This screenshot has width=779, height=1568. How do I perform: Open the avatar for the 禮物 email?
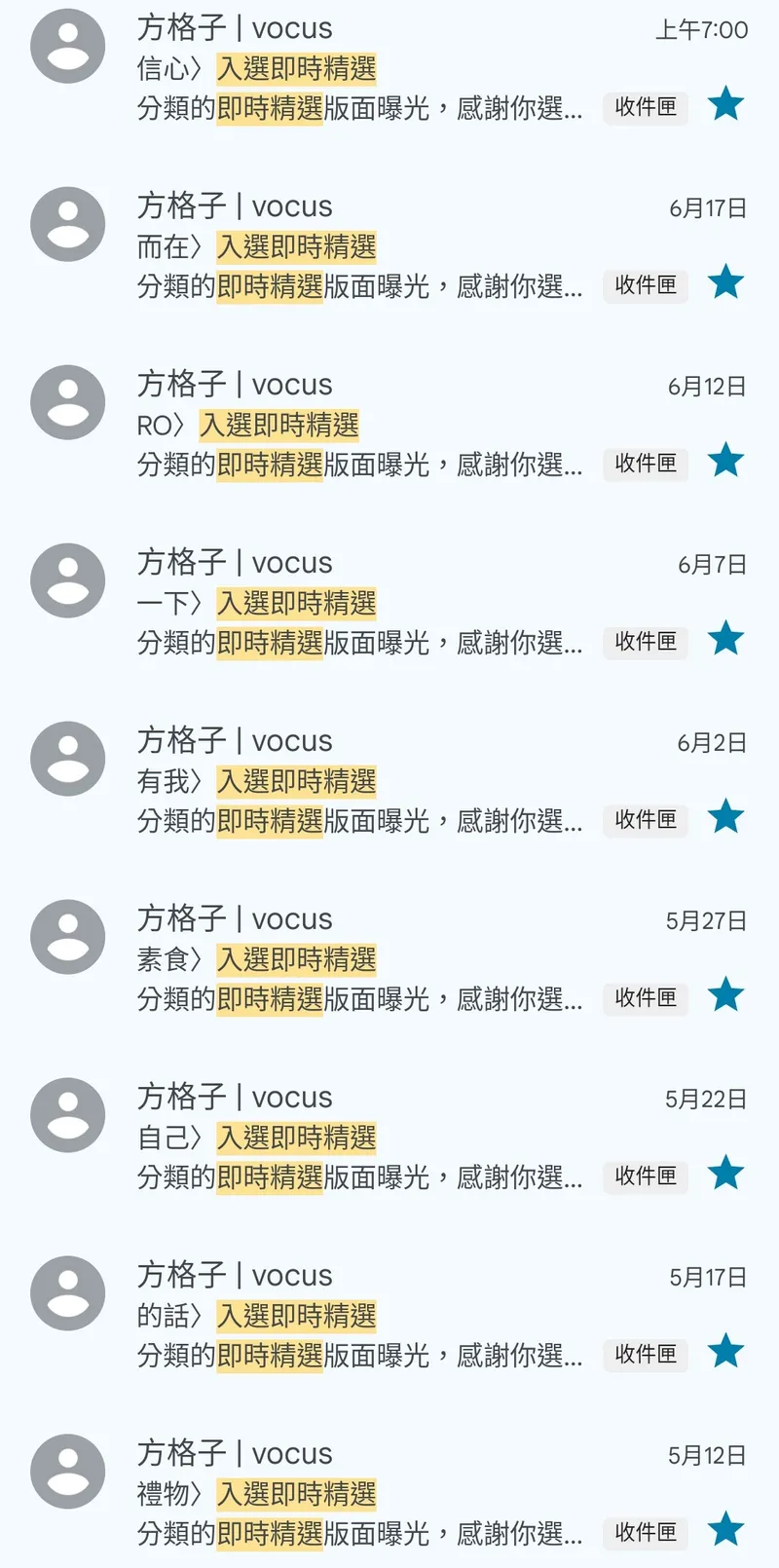[66, 1471]
